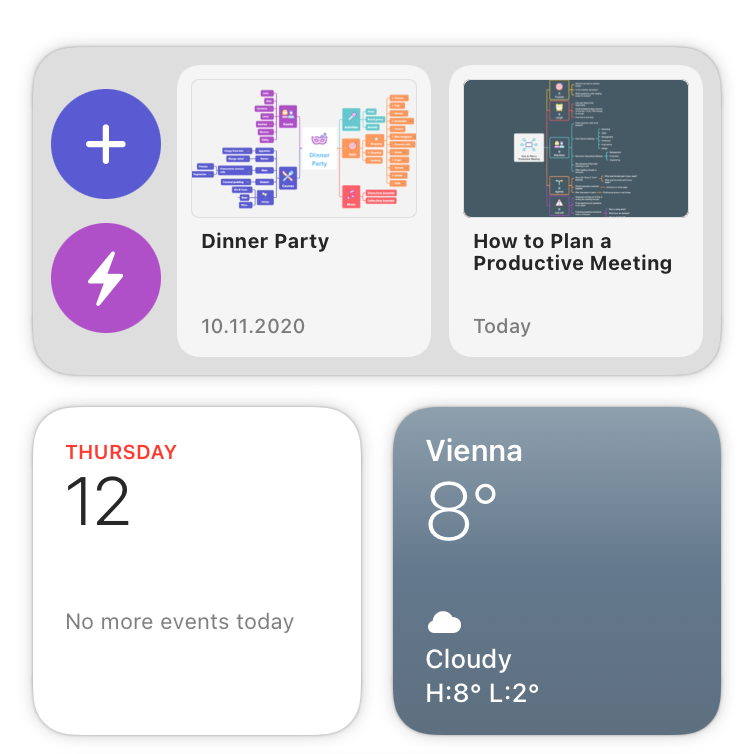Tap the "THURSDAY" label in the calendar widget
753x754 pixels.
[121, 452]
